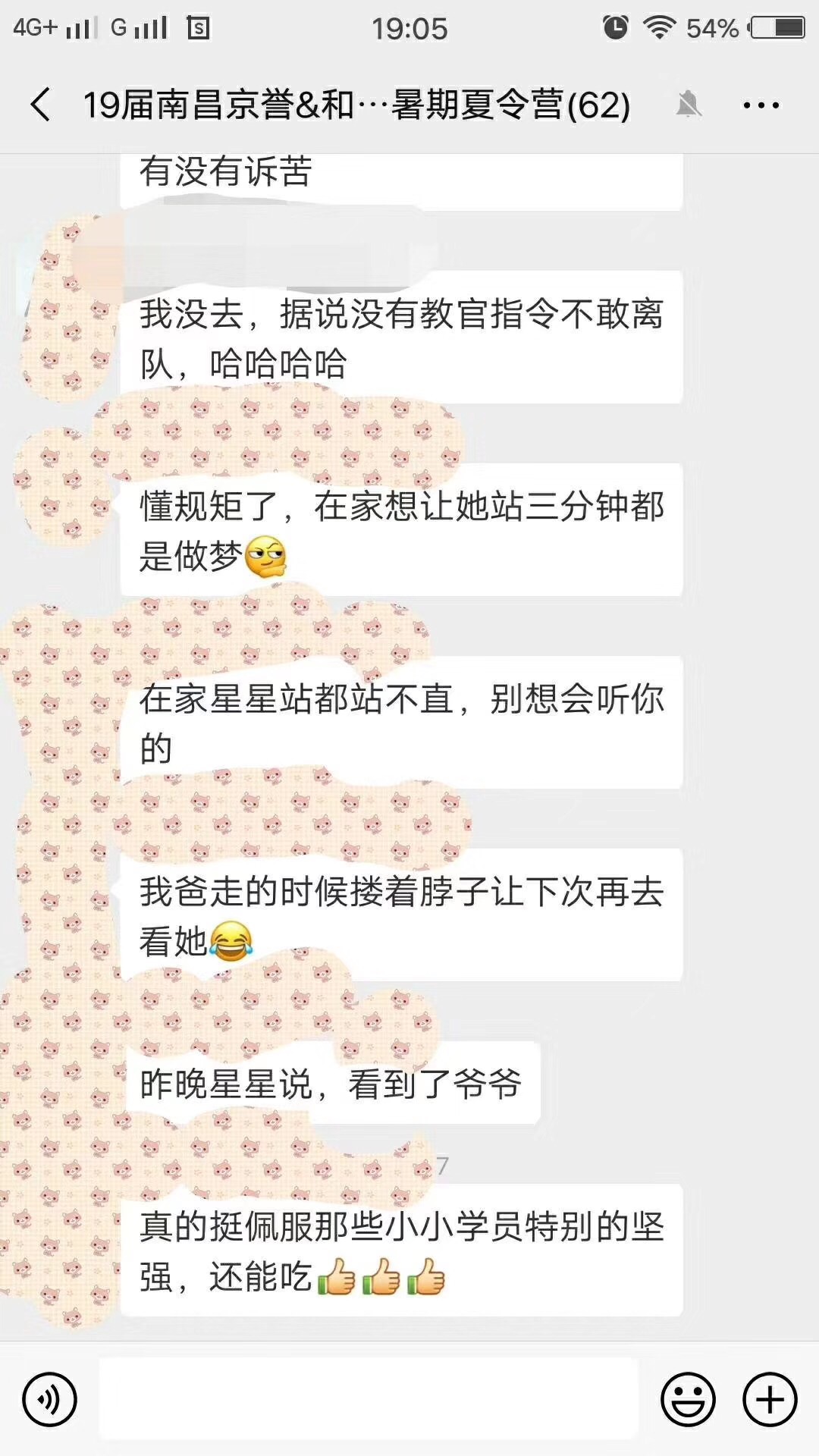Open the group chat overflow menu
This screenshot has height=1456, width=819.
(x=761, y=105)
